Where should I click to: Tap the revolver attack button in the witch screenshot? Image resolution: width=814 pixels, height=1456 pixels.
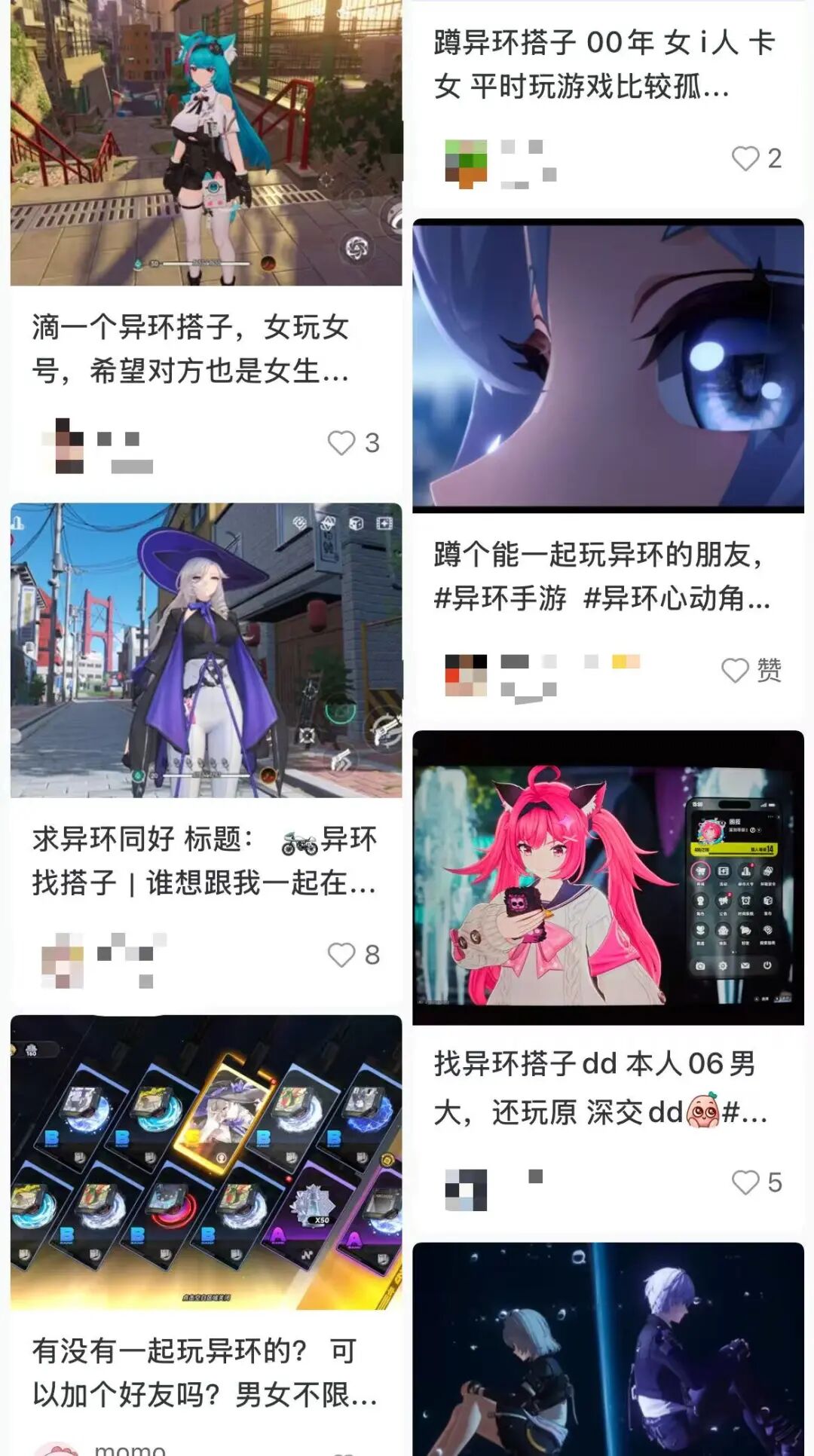(x=381, y=730)
